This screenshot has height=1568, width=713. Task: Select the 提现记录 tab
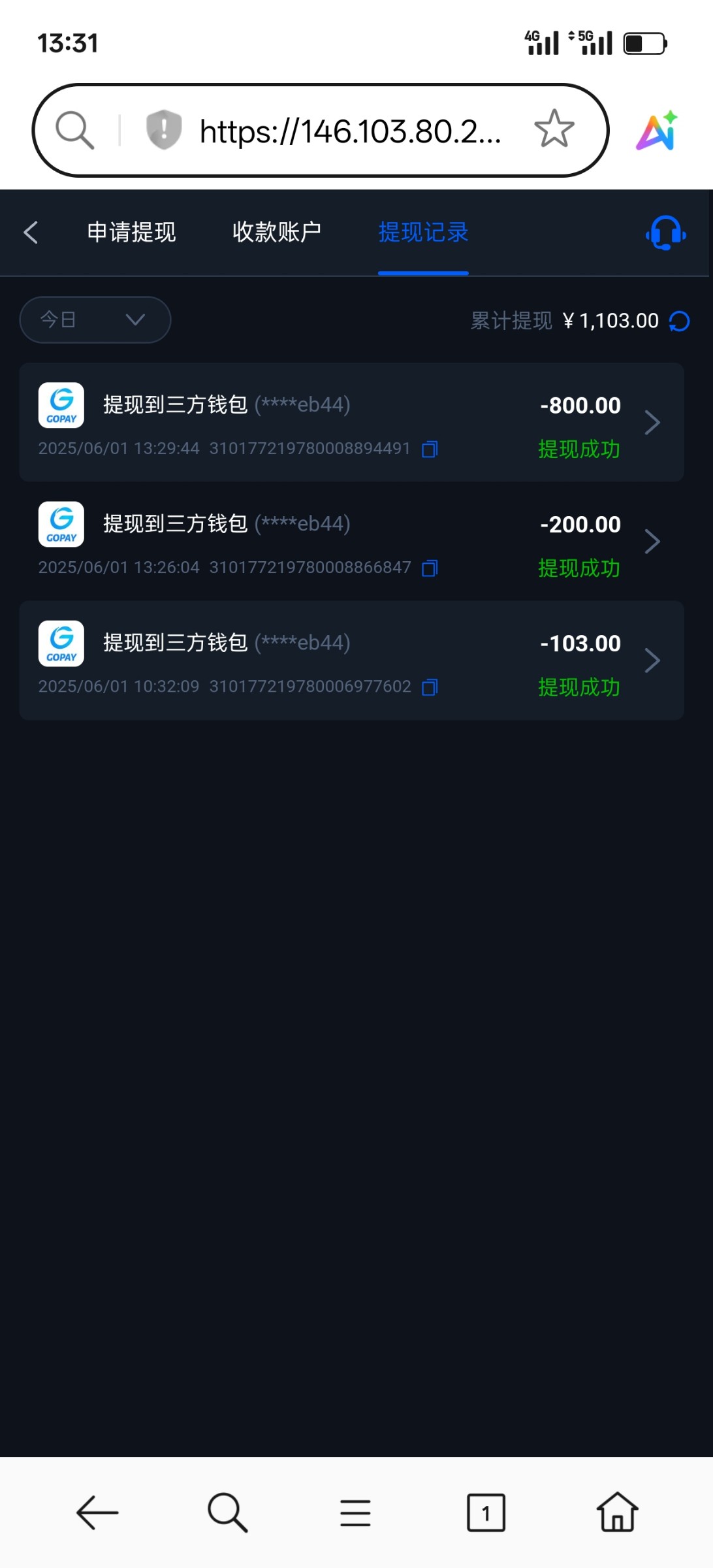coord(423,232)
